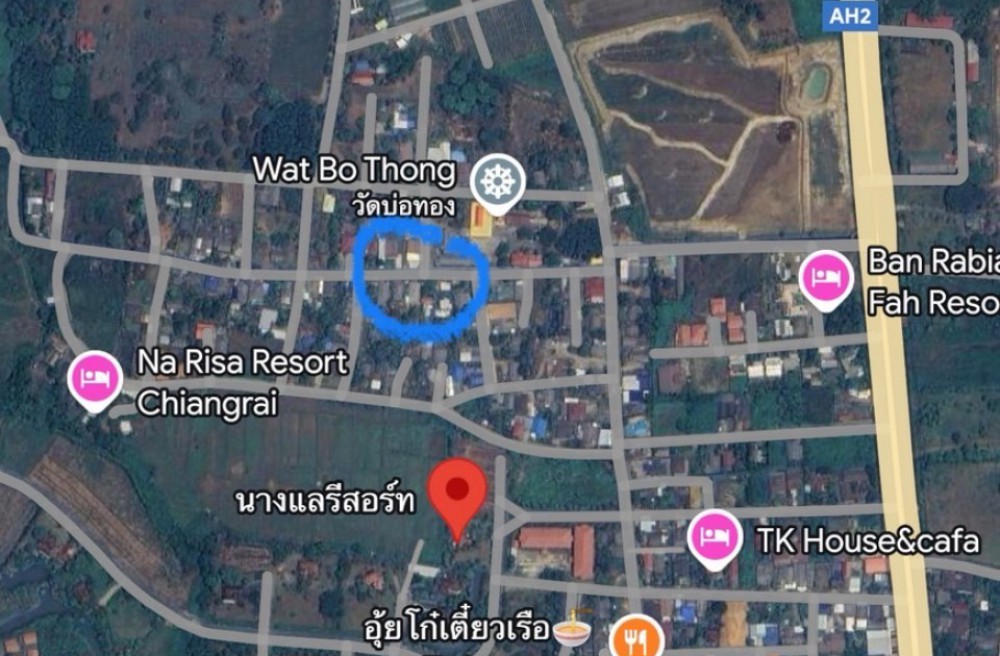Select the Na Risa Resort Chiangrai pin

(x=95, y=378)
